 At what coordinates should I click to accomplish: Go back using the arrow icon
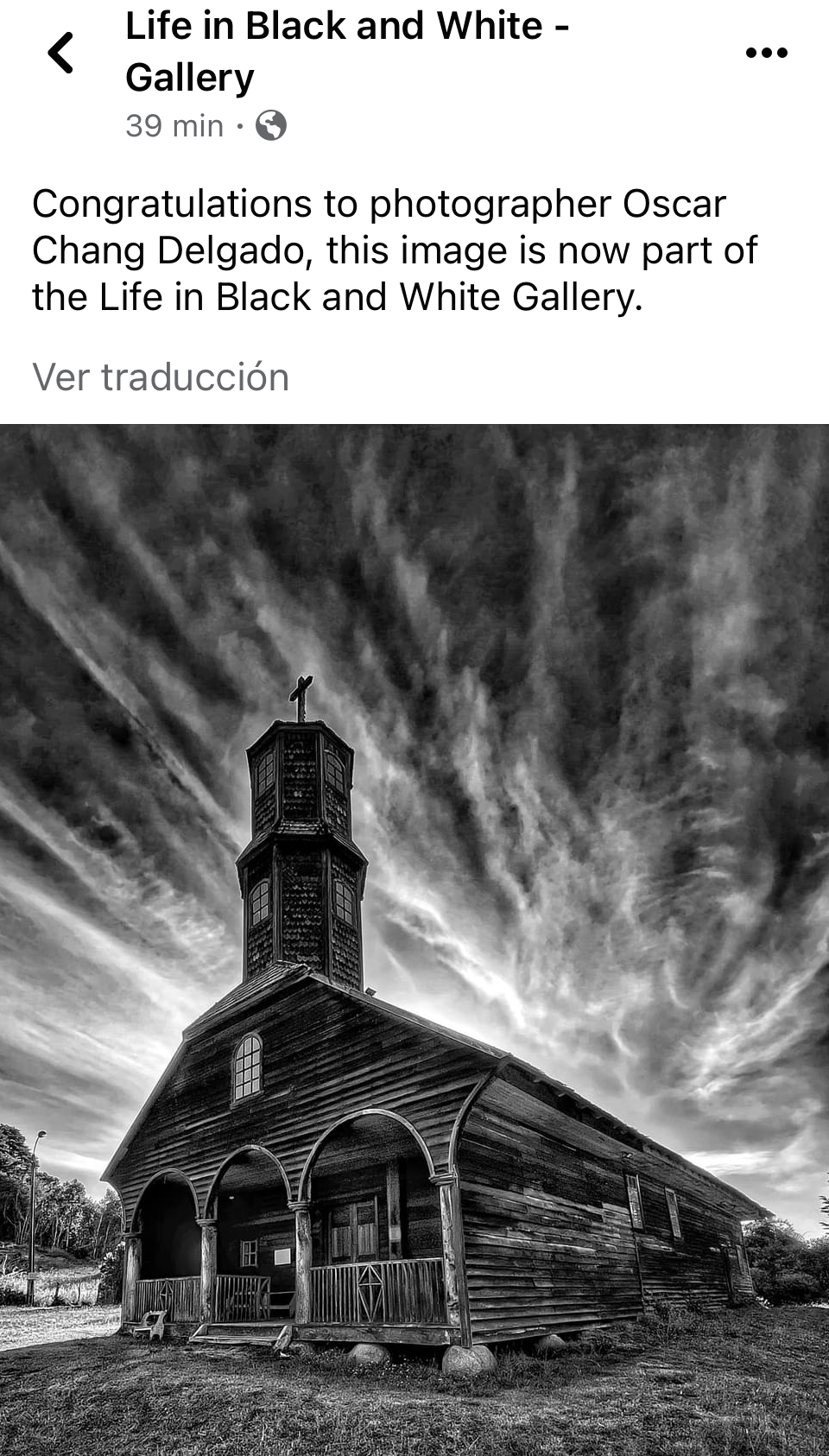tap(60, 53)
